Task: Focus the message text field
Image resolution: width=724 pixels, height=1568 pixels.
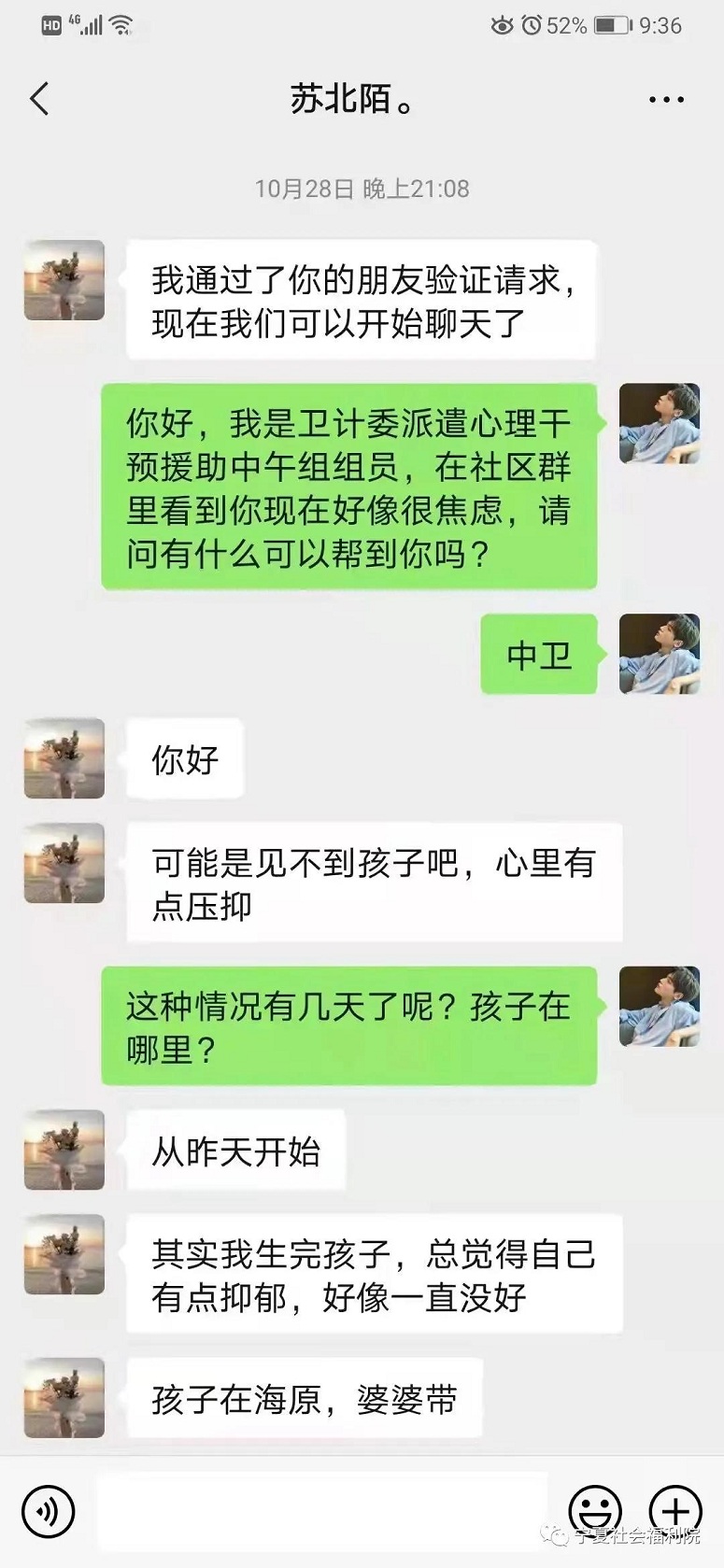Action: (322, 1510)
